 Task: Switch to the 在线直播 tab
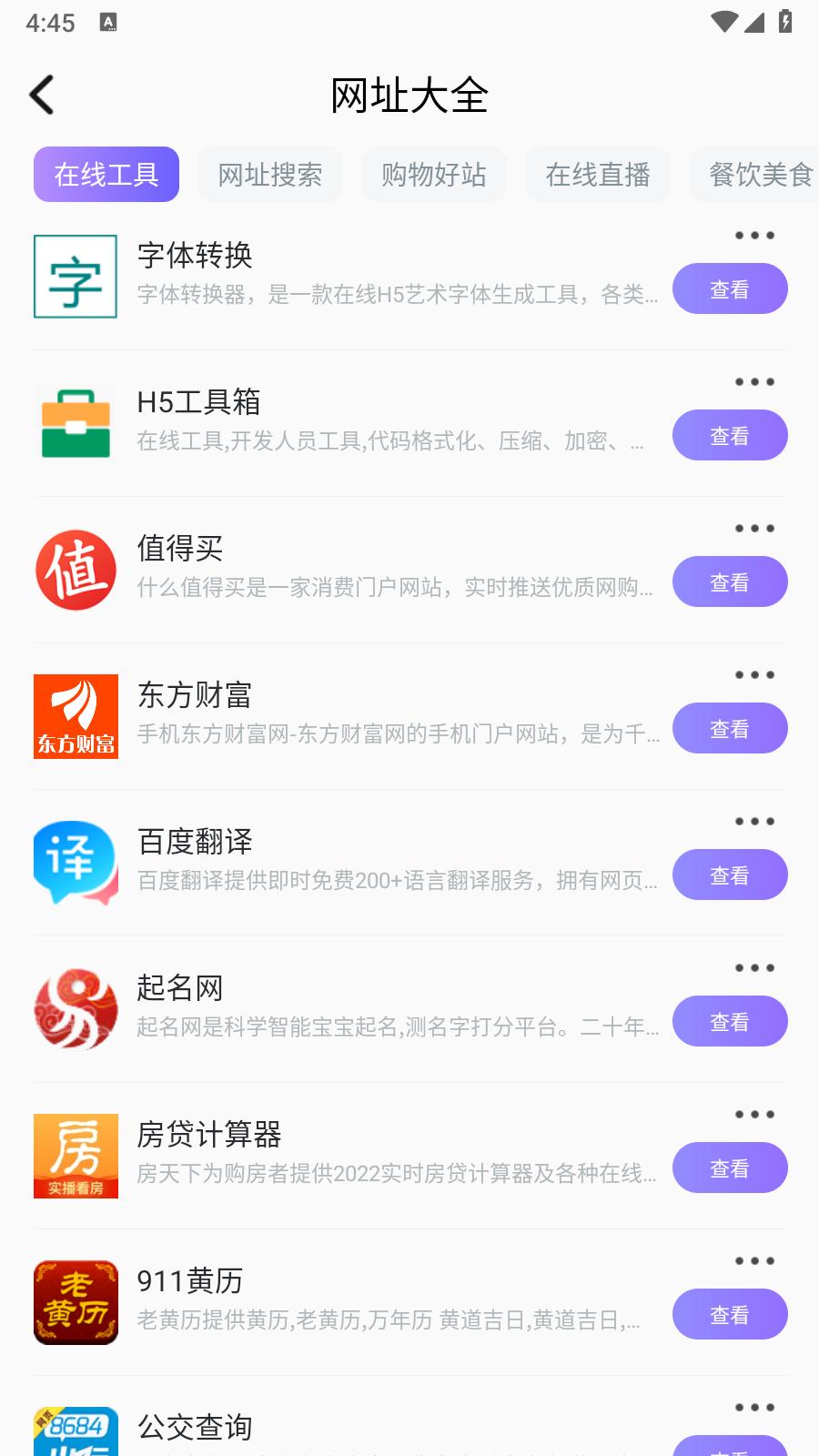click(598, 174)
